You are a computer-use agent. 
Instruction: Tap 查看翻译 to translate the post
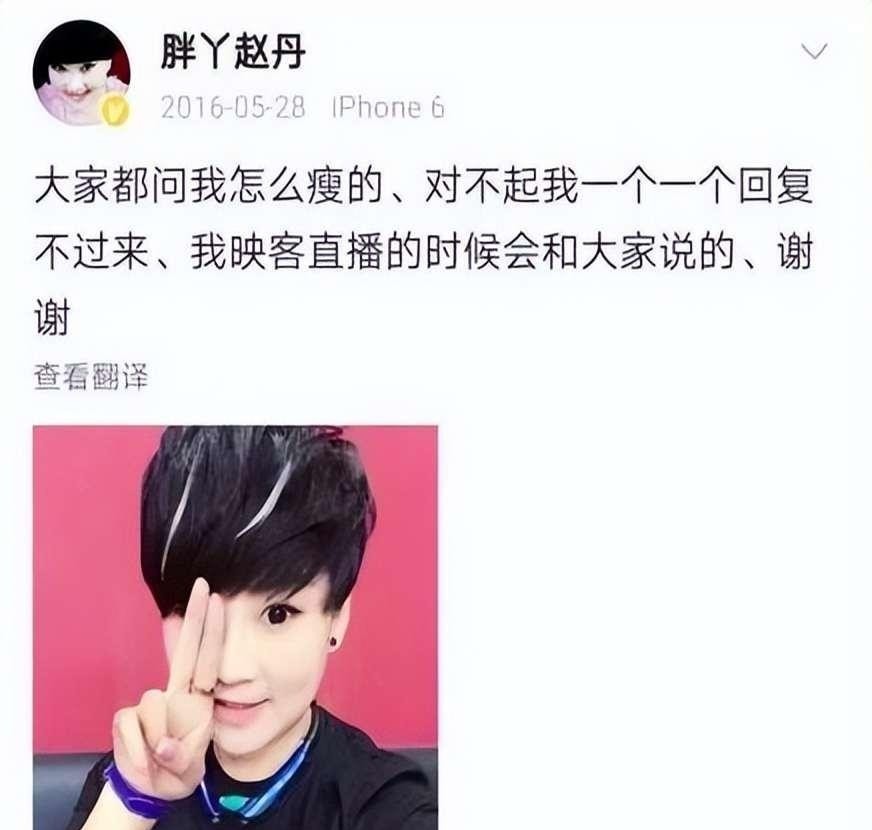pyautogui.click(x=91, y=378)
